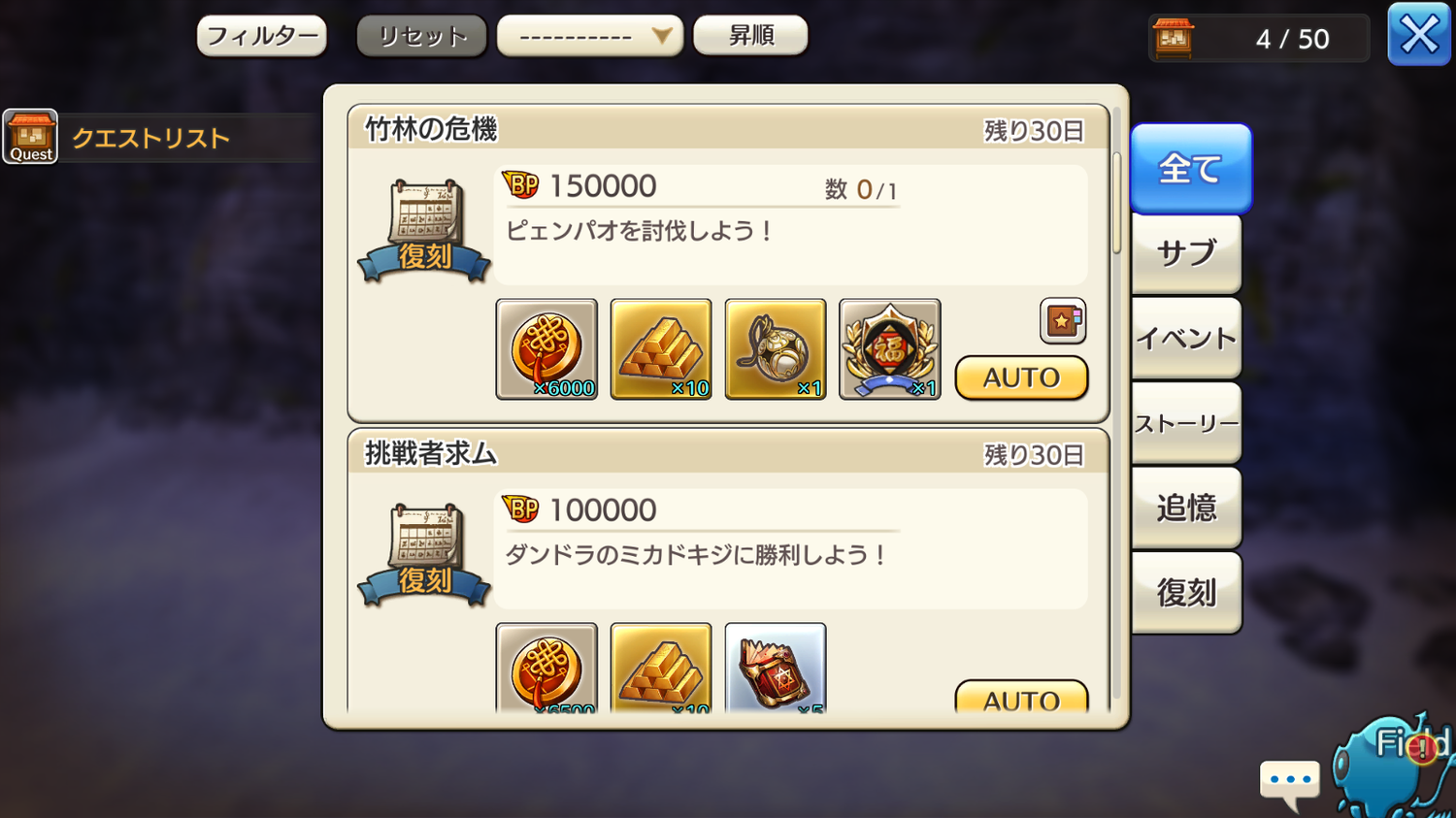The height and width of the screenshot is (818, 1456).
Task: View the gold bars ×10 reward in 竹林の危機
Action: point(661,349)
